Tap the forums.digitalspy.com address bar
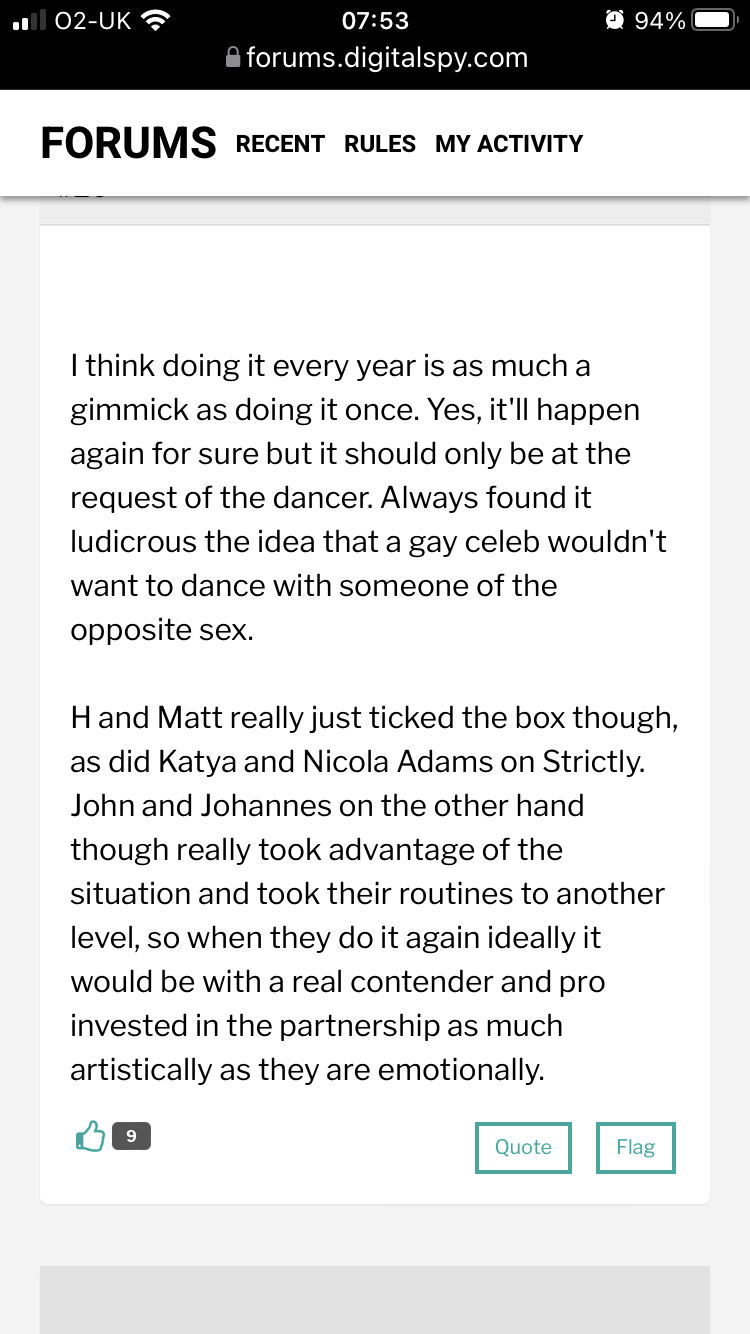This screenshot has height=1334, width=750. pyautogui.click(x=376, y=58)
